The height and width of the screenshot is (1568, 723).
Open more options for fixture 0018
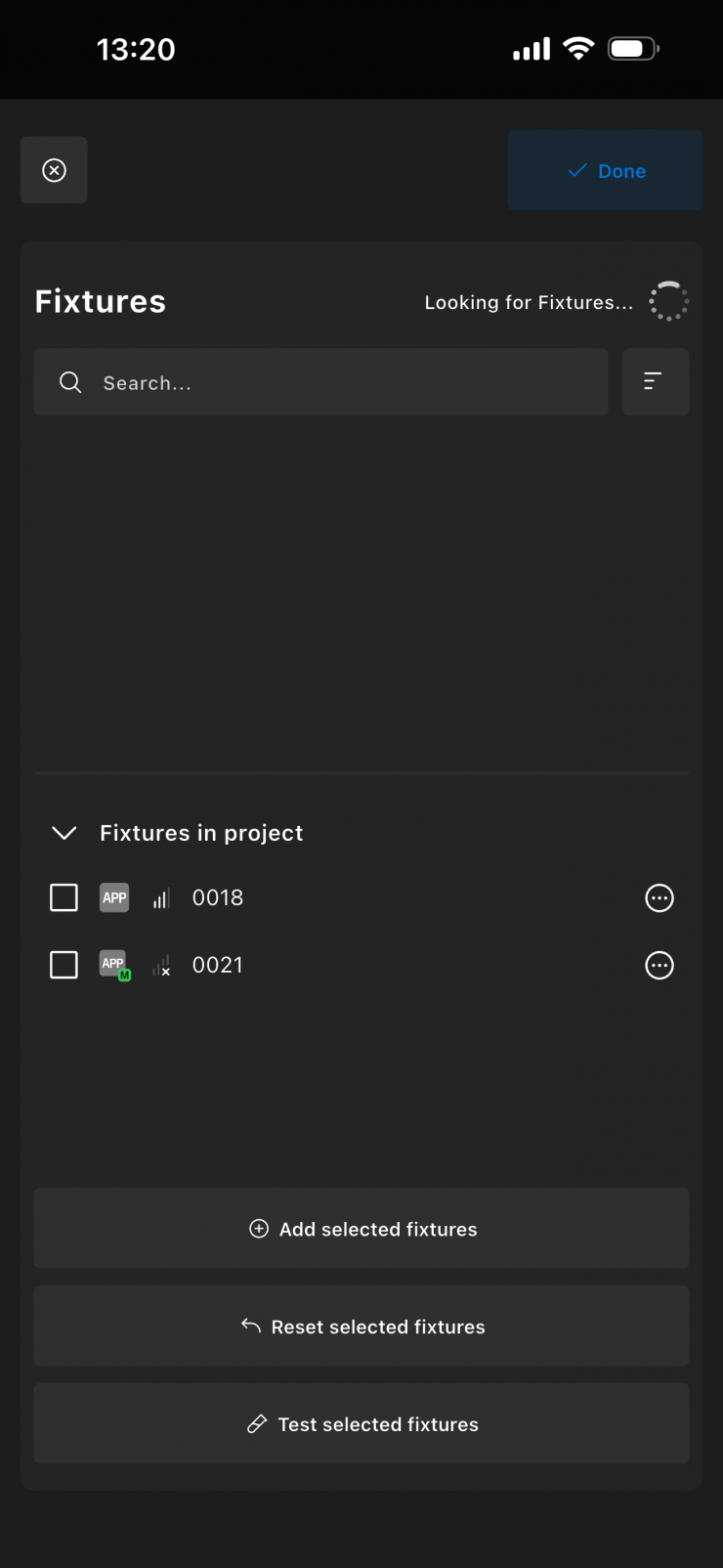[x=659, y=897]
